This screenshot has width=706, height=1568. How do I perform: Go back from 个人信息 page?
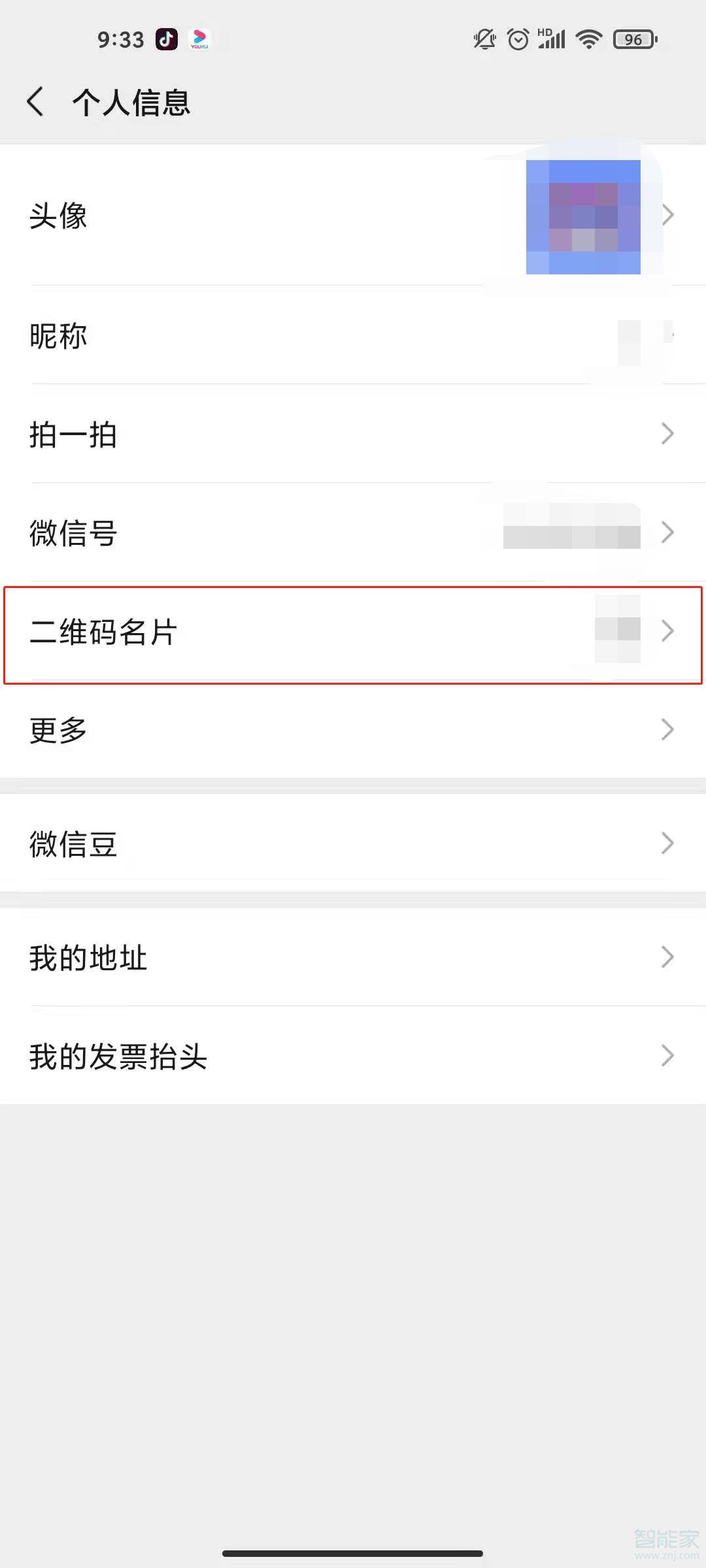click(x=36, y=103)
